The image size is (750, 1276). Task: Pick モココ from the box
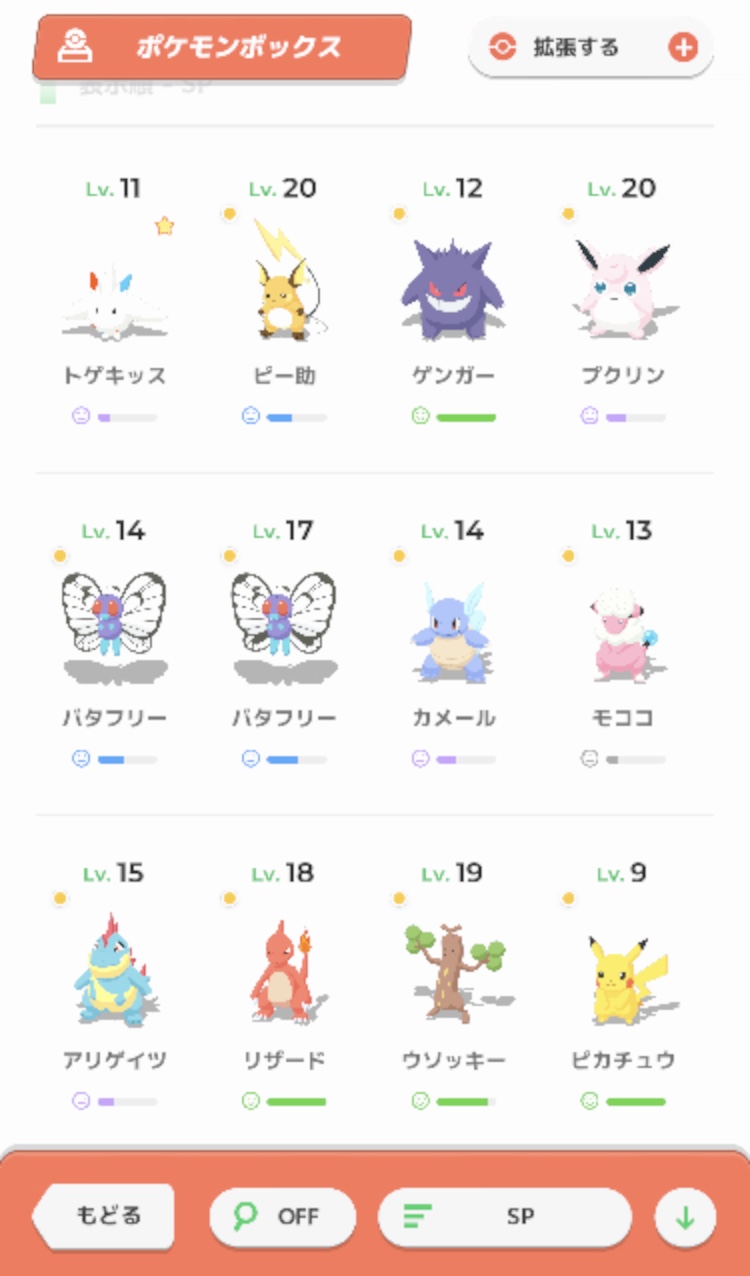pos(623,642)
